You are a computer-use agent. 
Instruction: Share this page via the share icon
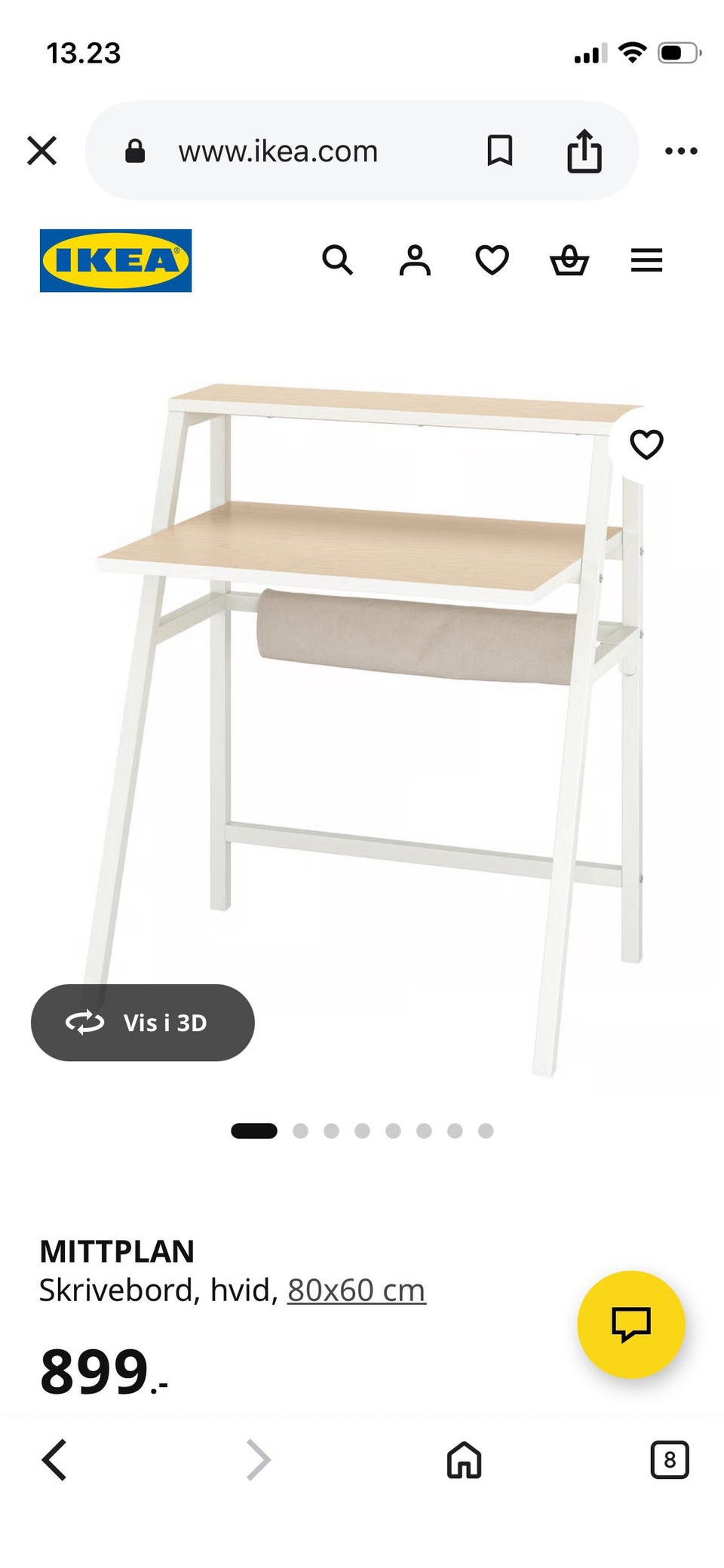coord(584,151)
